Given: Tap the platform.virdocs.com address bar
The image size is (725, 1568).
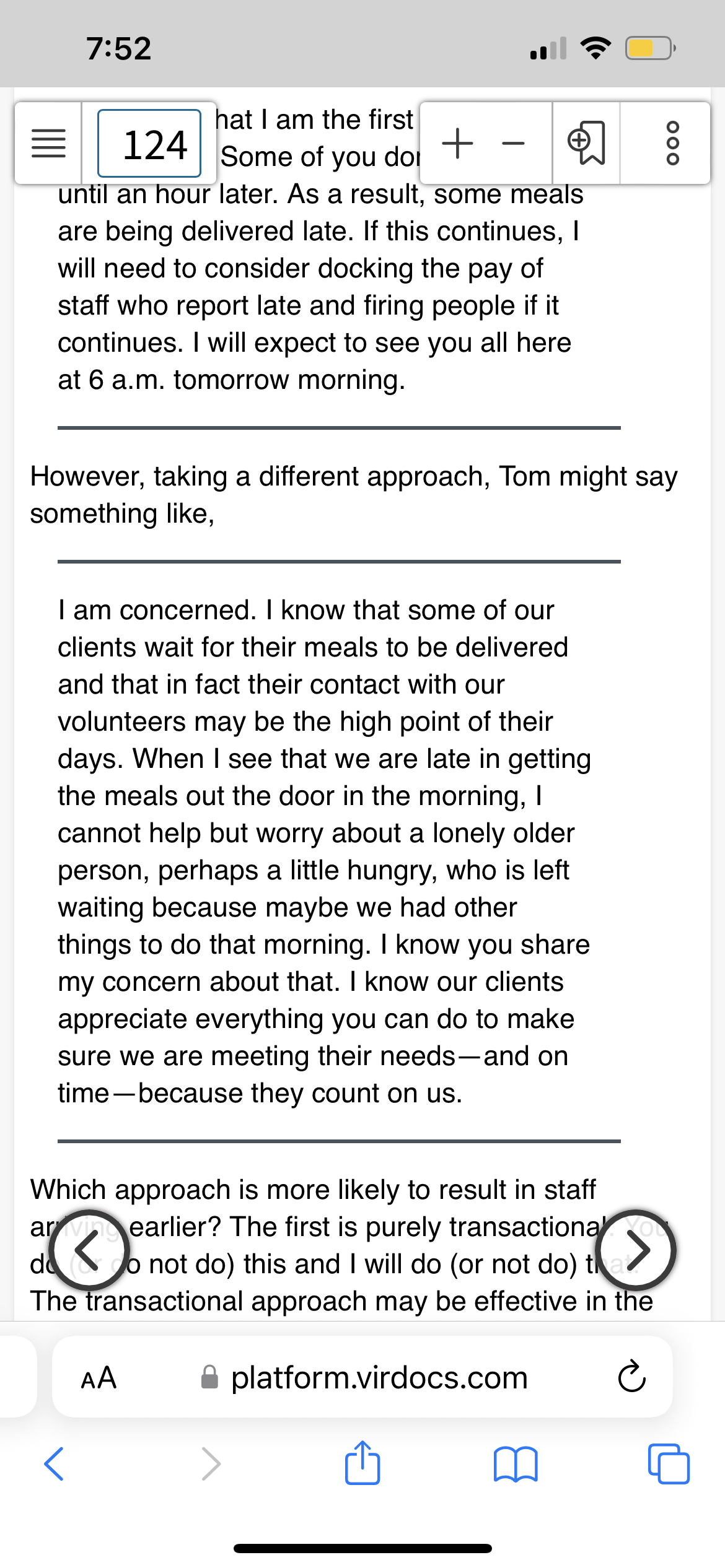Looking at the screenshot, I should click(362, 1377).
